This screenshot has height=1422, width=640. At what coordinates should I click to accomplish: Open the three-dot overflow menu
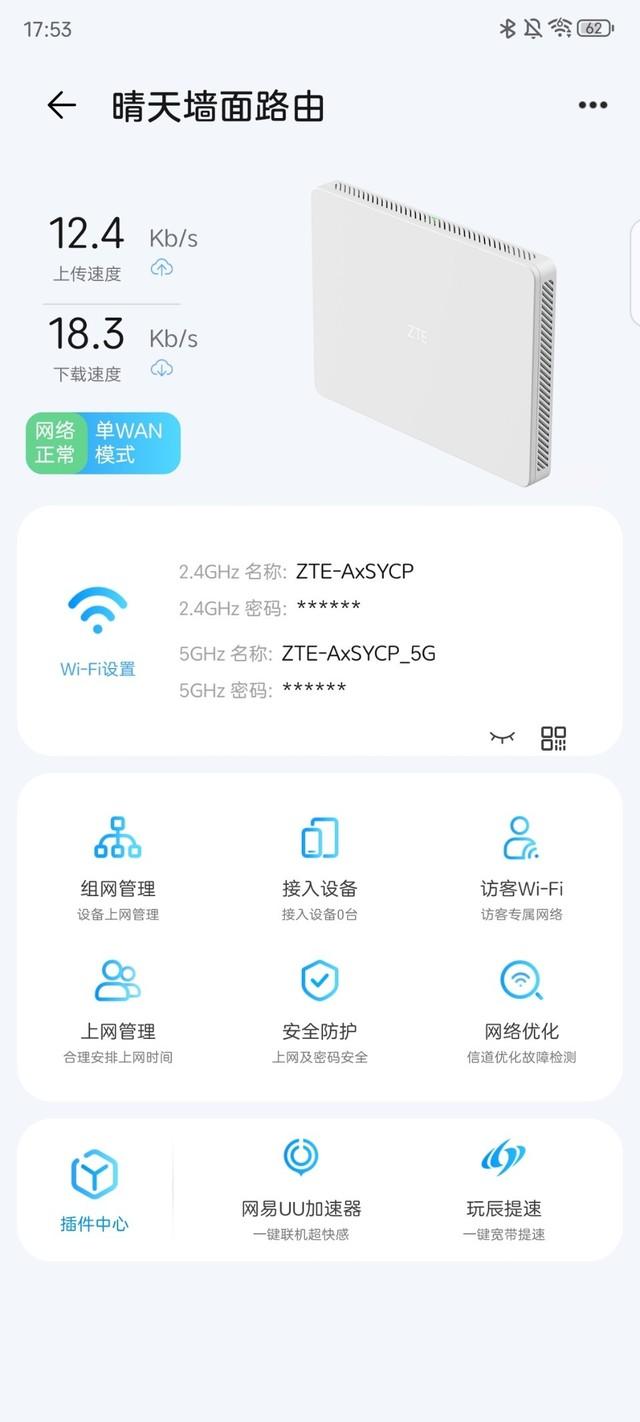click(593, 106)
